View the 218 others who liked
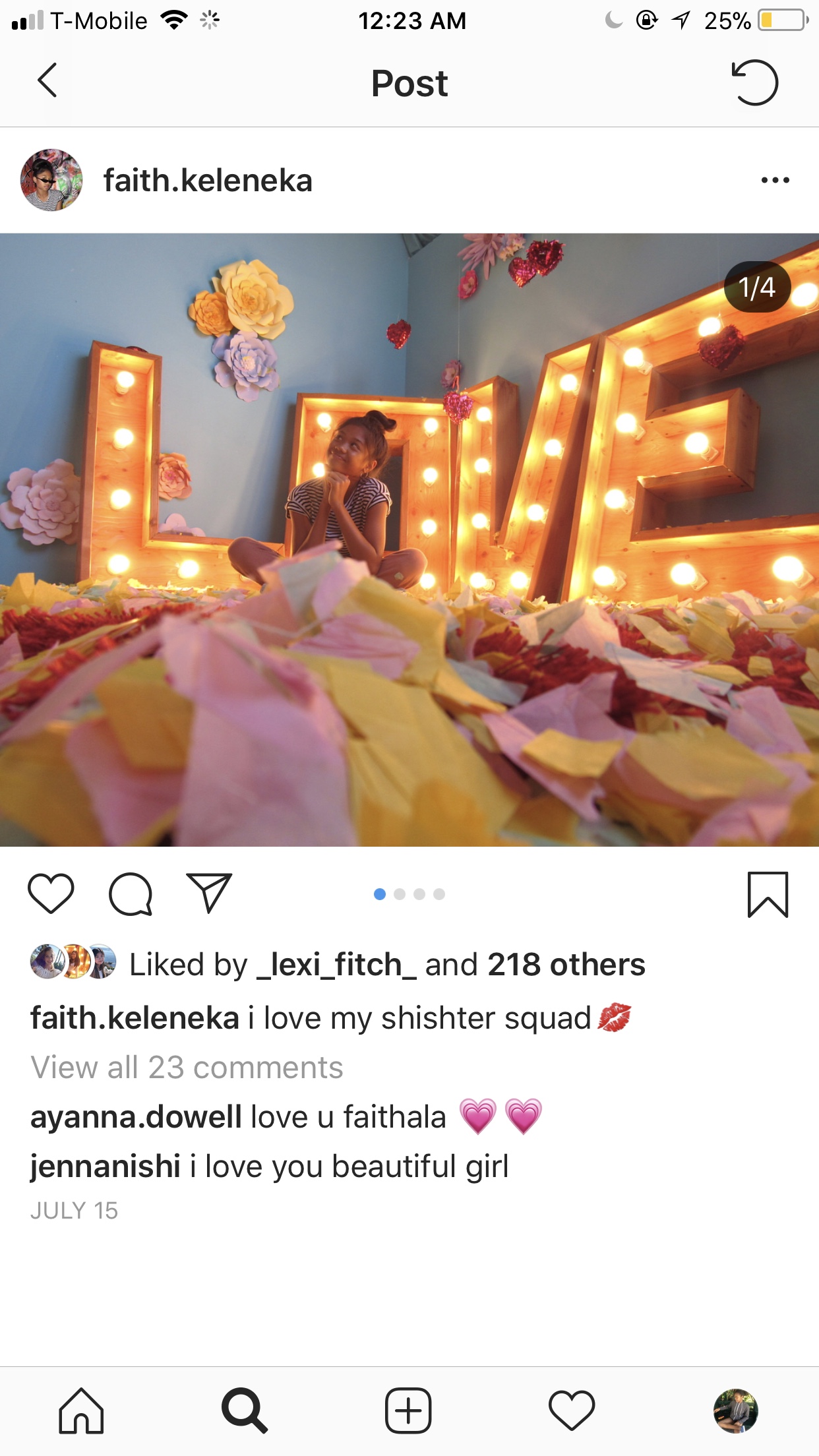 tap(566, 965)
